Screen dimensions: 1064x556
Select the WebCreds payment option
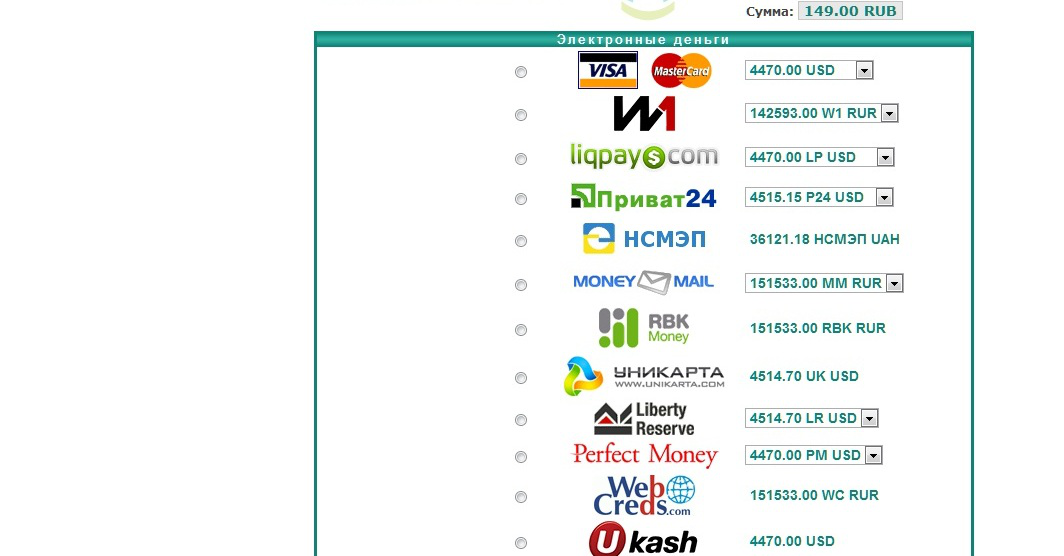(520, 497)
